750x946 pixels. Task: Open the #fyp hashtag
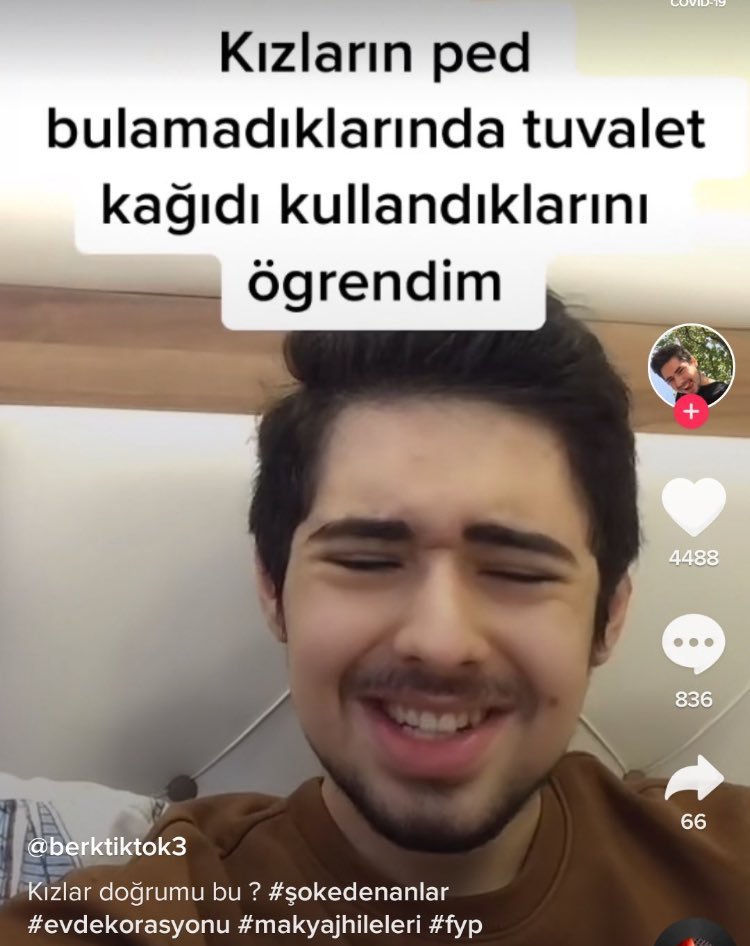pos(456,925)
